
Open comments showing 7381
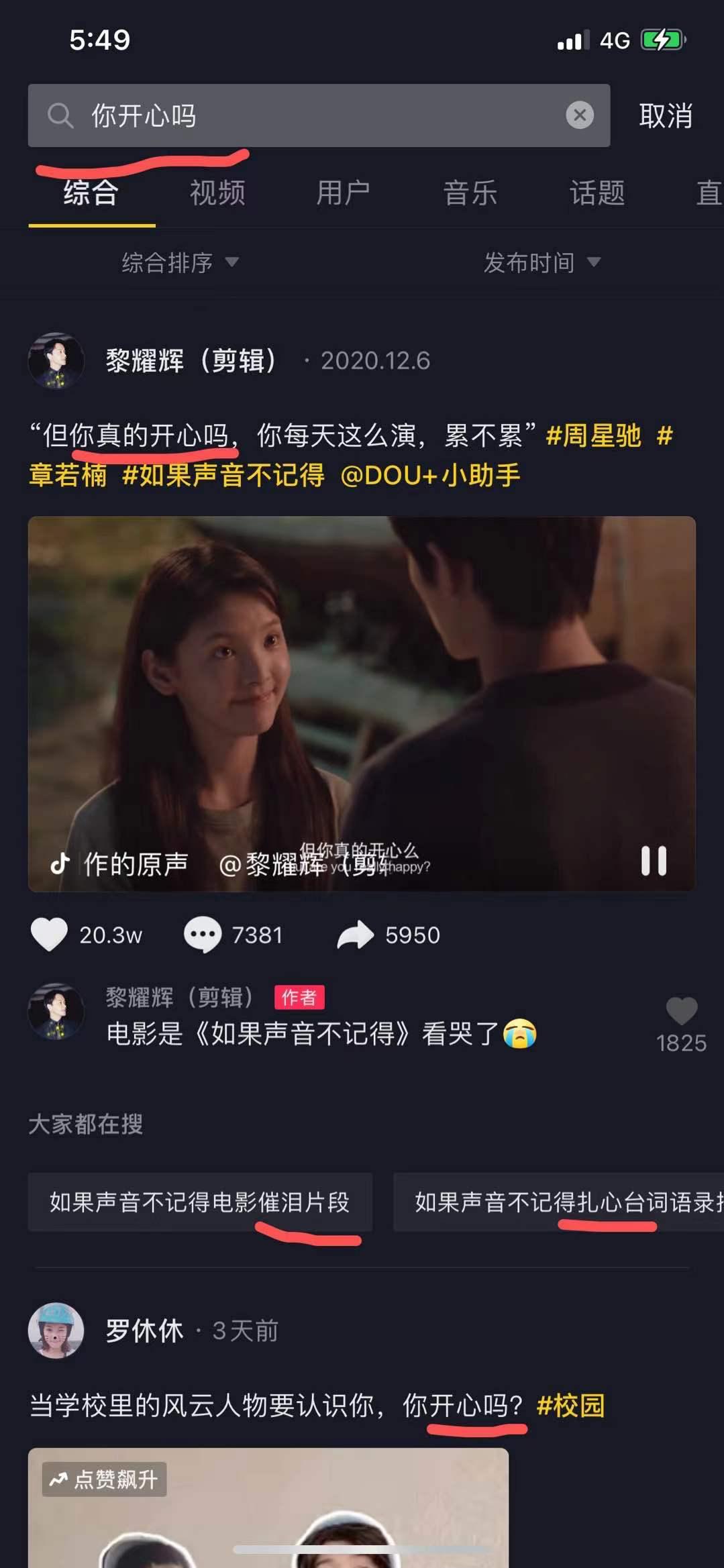(203, 935)
